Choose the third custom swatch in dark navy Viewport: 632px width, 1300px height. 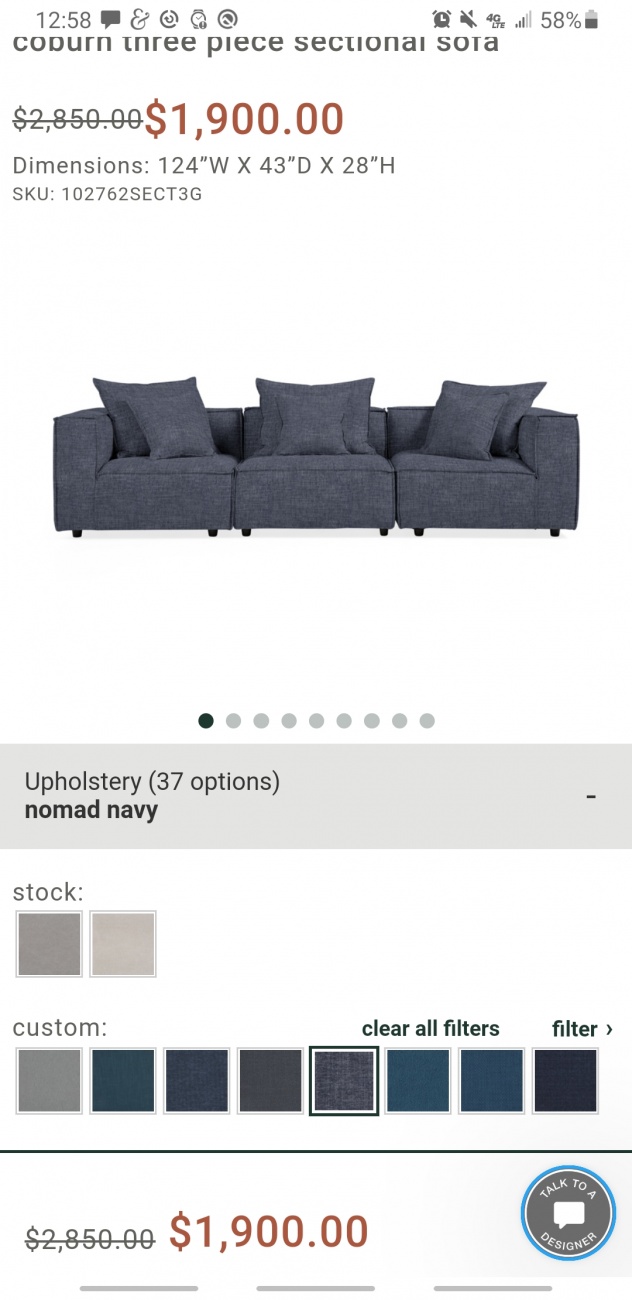(197, 1081)
